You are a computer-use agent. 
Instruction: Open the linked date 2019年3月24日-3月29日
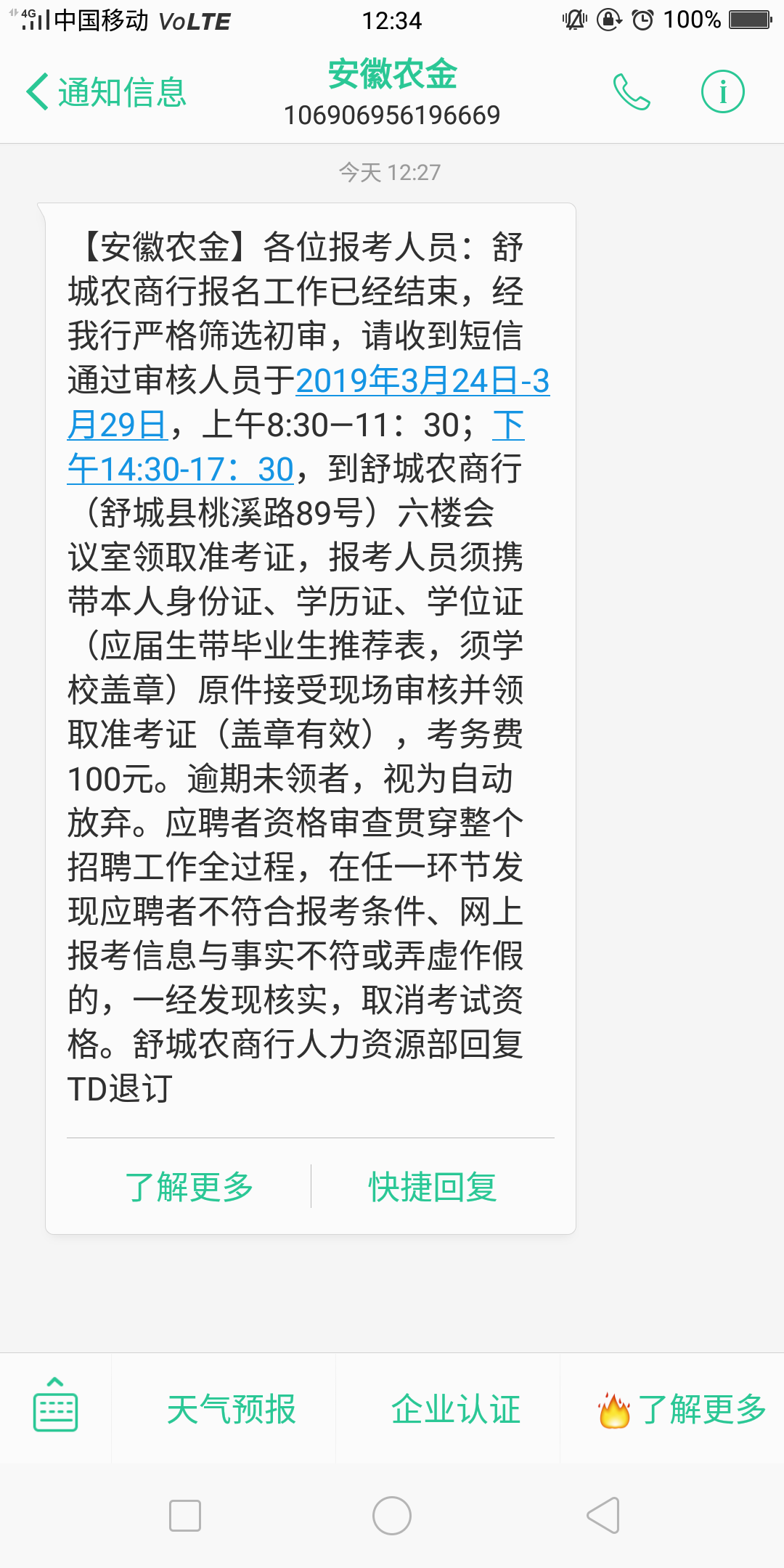click(x=422, y=382)
